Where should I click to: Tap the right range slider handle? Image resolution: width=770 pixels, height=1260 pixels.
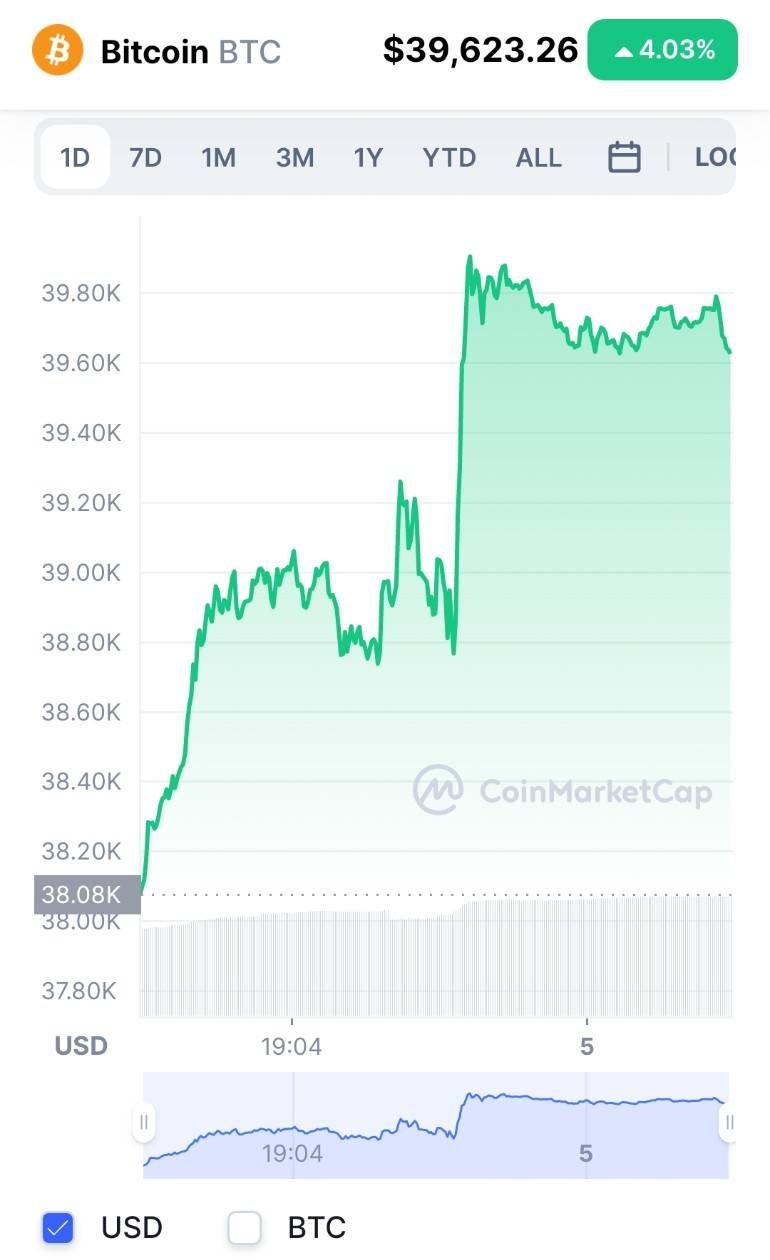click(x=729, y=1123)
